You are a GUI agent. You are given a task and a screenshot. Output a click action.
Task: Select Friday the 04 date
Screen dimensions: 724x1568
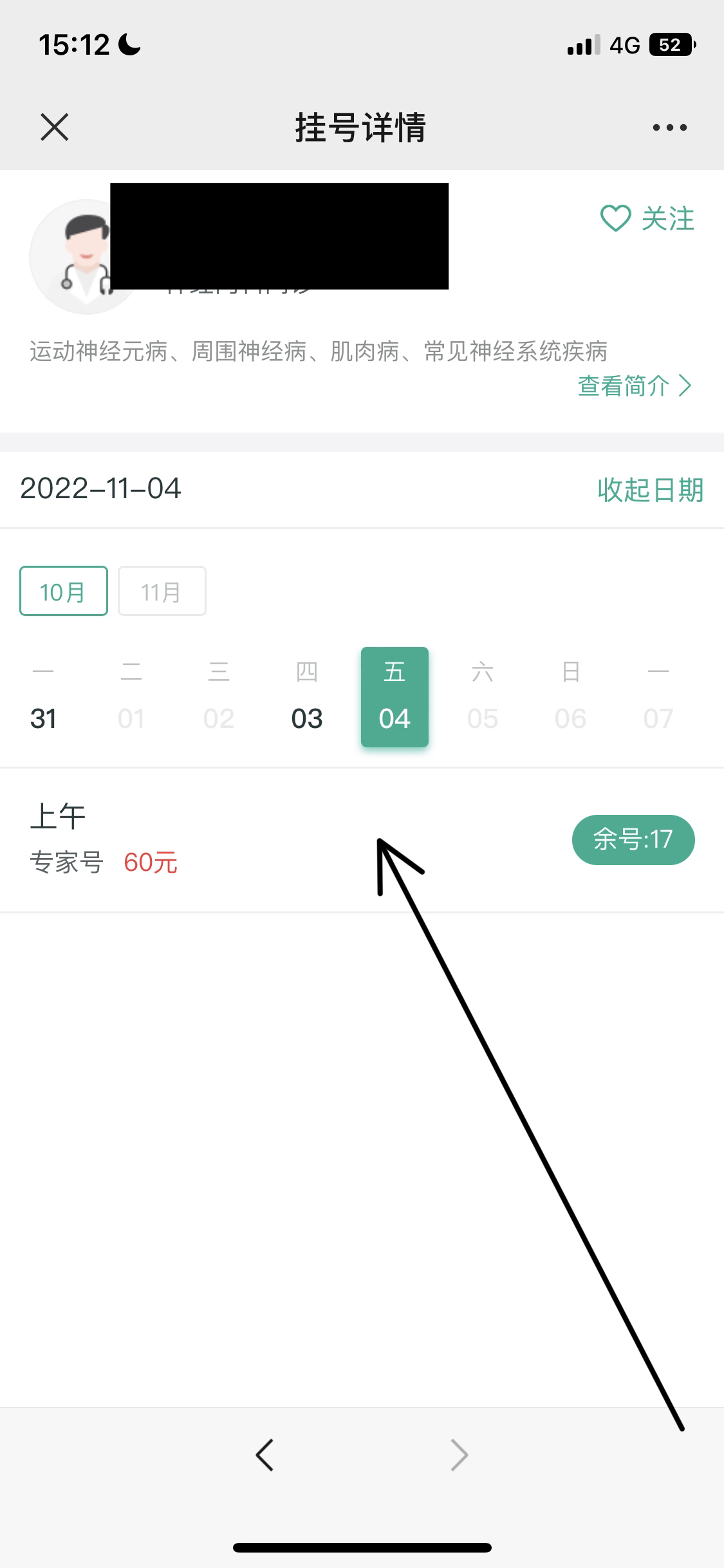pyautogui.click(x=394, y=697)
